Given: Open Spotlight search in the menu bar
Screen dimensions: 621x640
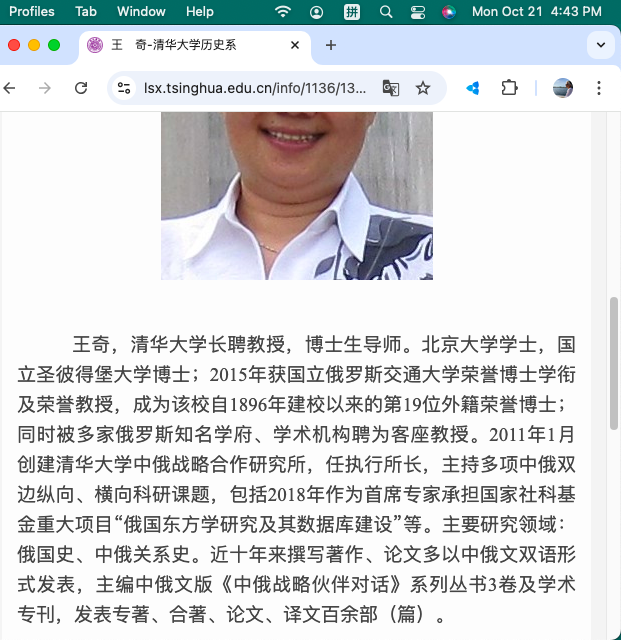Looking at the screenshot, I should pos(386,12).
